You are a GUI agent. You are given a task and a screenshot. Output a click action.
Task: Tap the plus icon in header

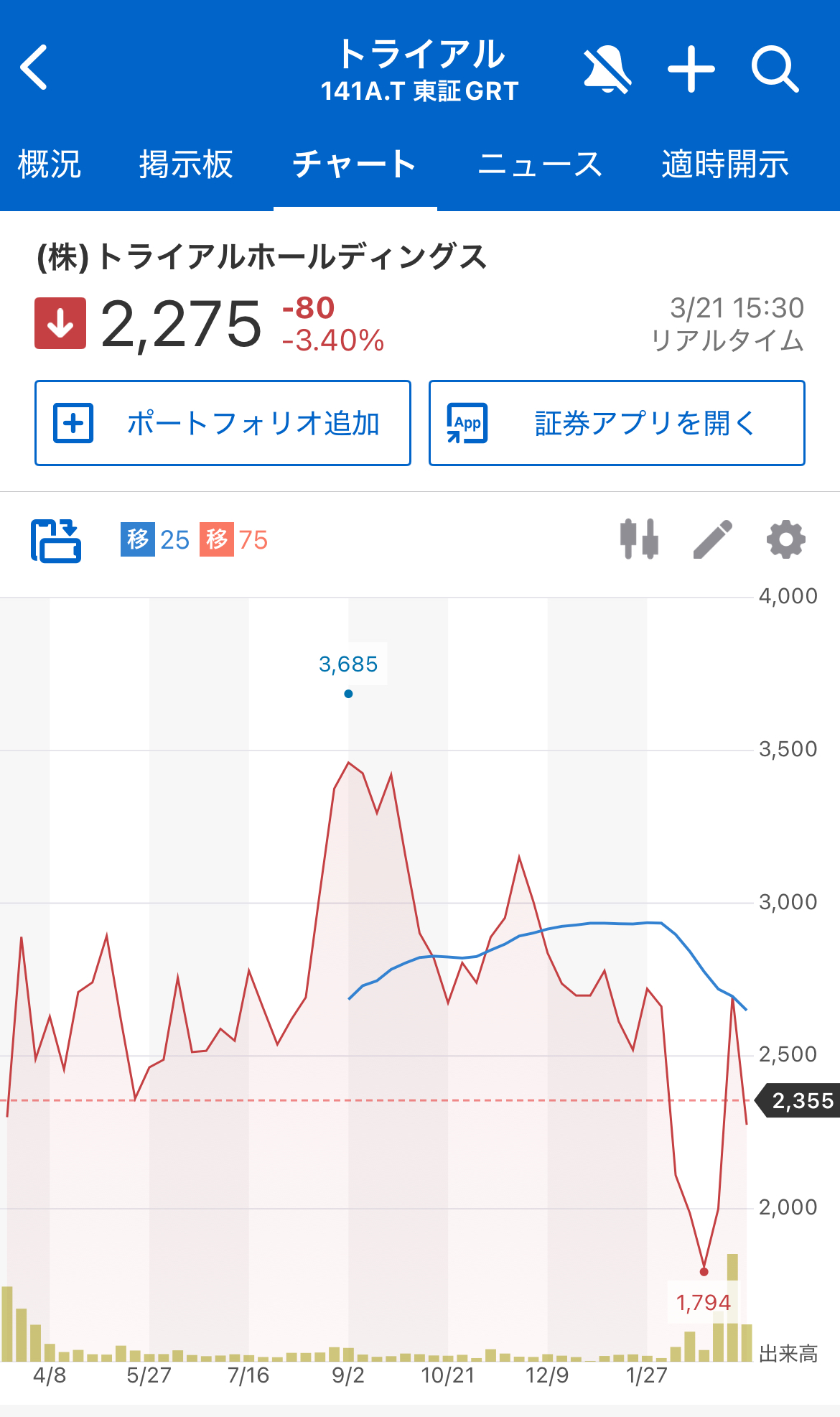[691, 69]
